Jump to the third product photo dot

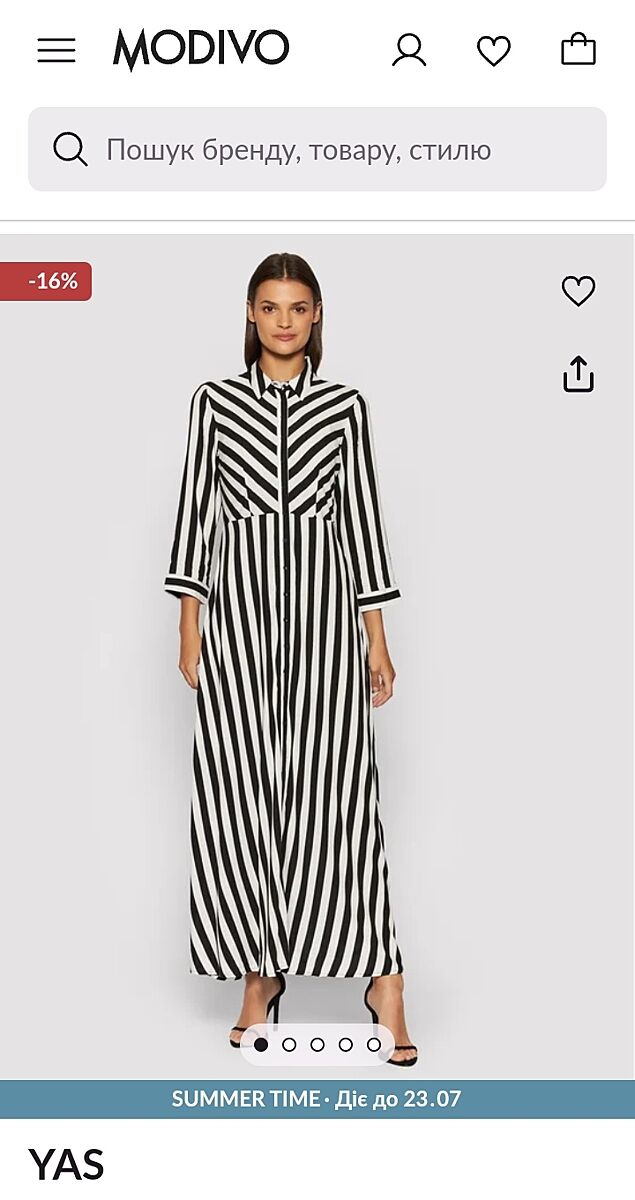click(317, 1044)
